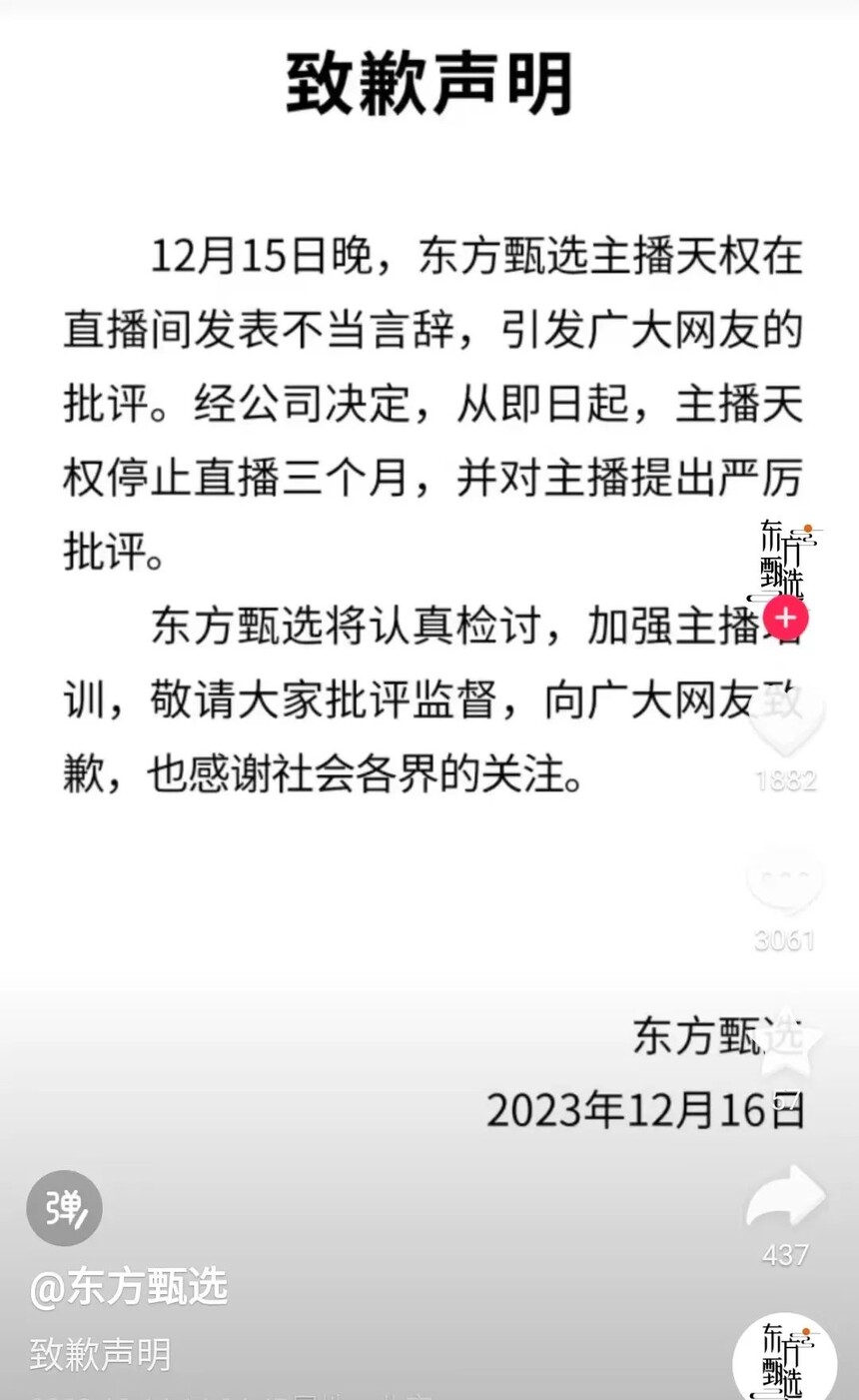
Task: Like this apology statement video
Action: pyautogui.click(x=785, y=721)
